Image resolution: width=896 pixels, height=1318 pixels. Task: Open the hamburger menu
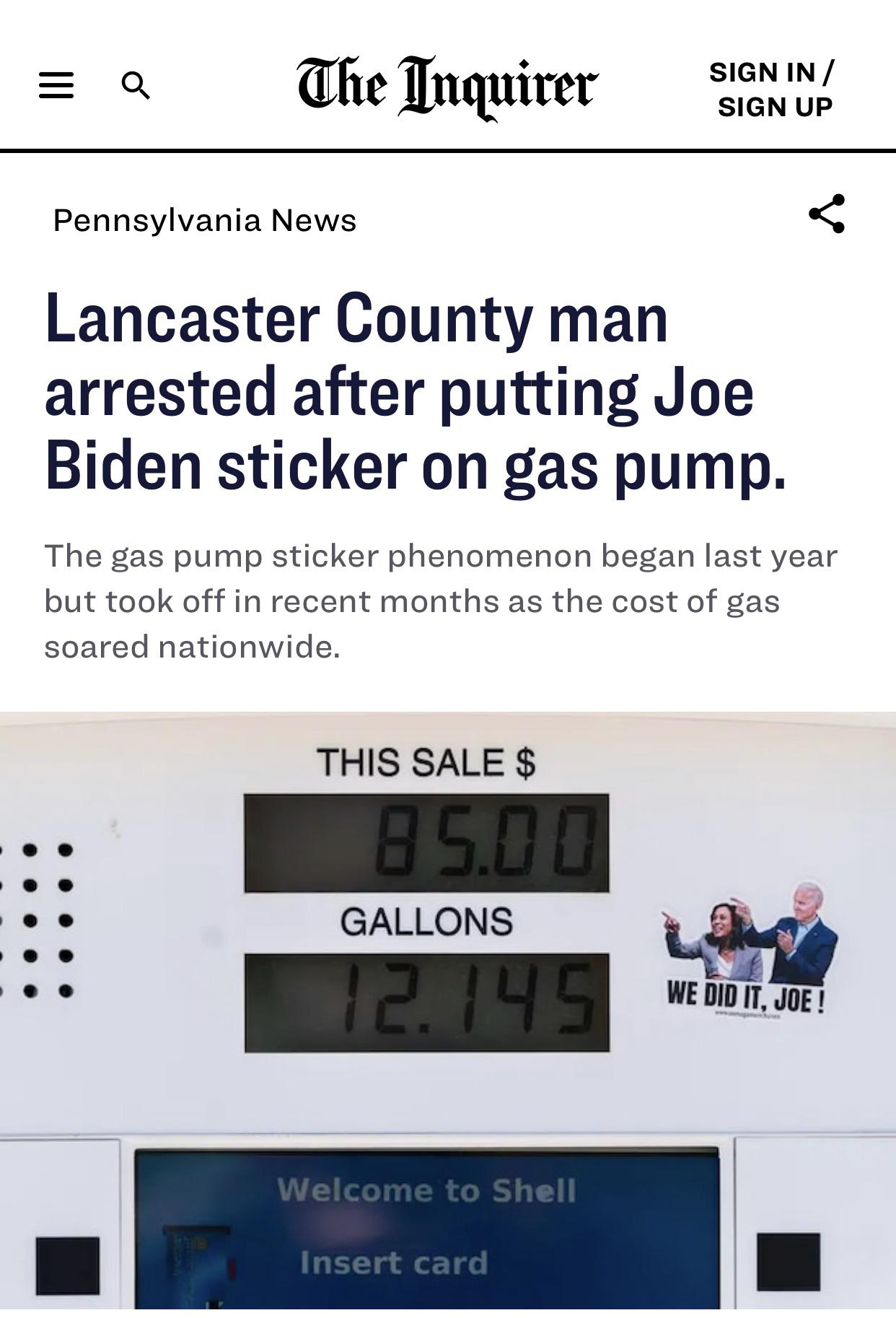pyautogui.click(x=56, y=85)
